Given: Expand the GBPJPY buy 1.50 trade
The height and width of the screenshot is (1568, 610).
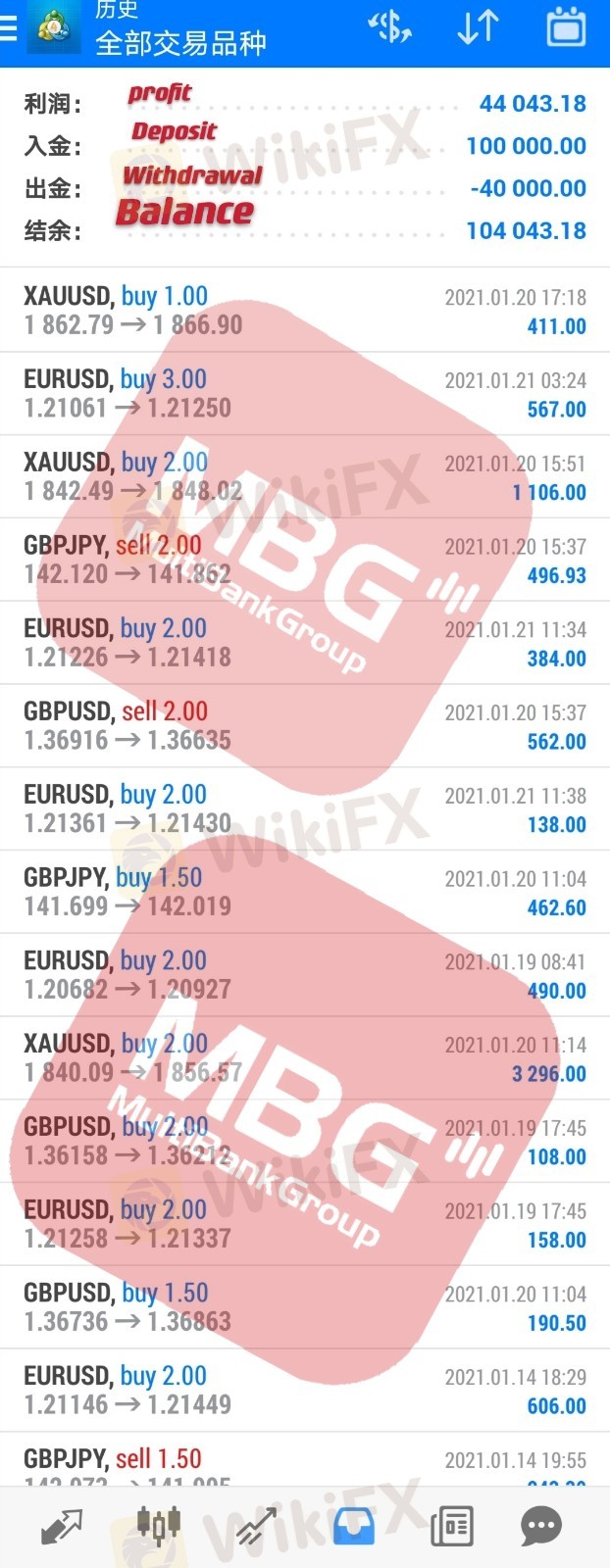Looking at the screenshot, I should (x=305, y=892).
